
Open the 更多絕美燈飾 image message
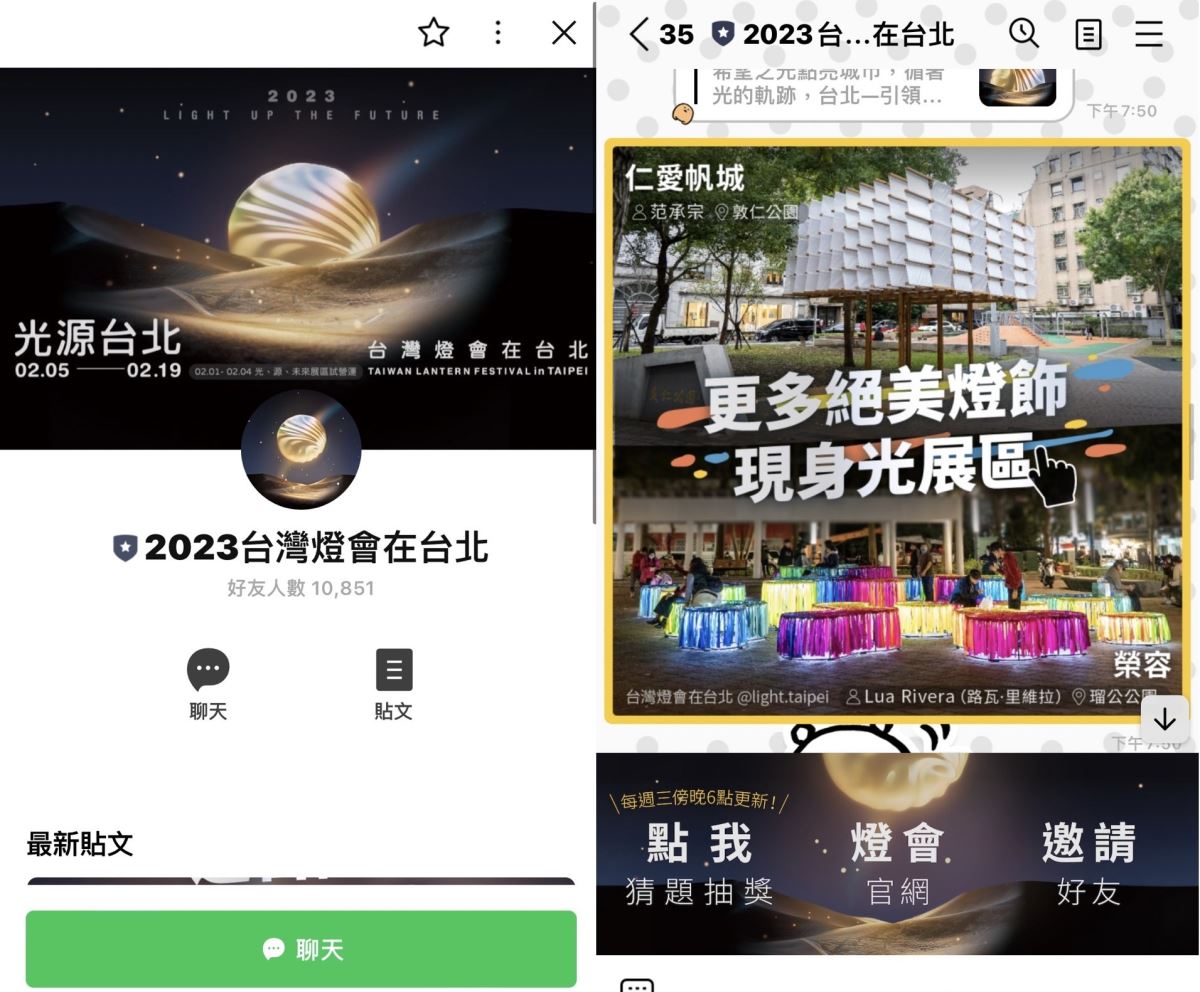click(x=897, y=430)
